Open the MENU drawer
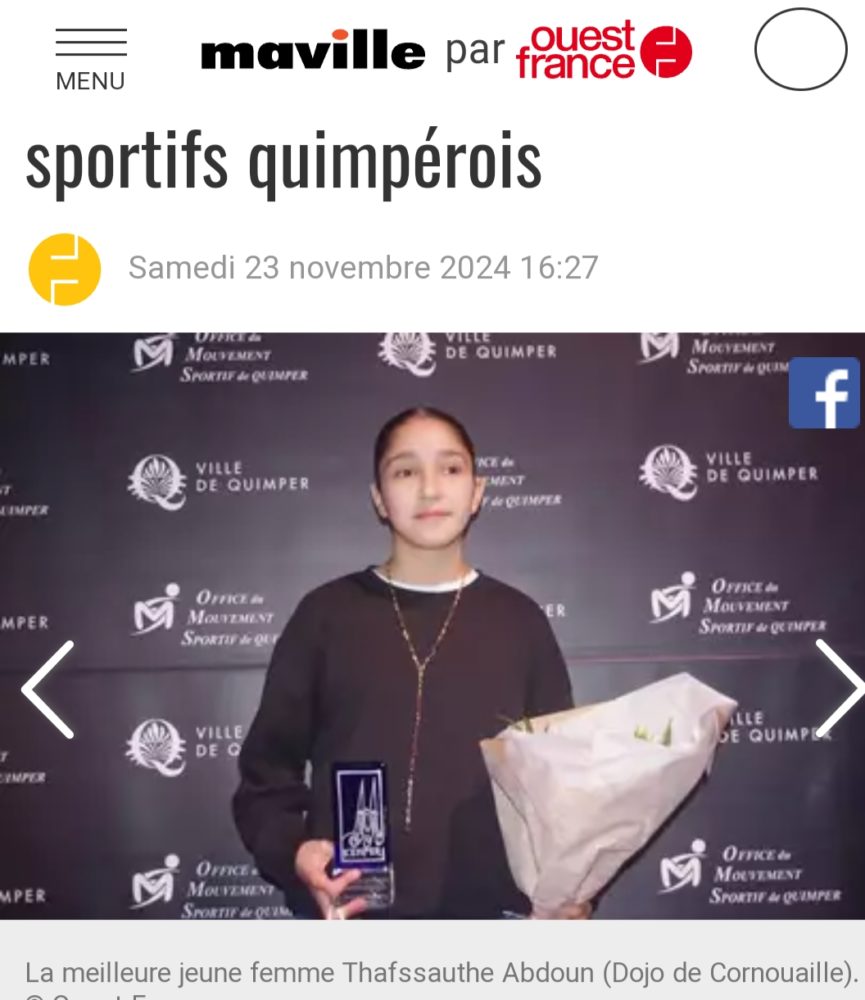Screen dimensions: 865x1000 coord(90,59)
